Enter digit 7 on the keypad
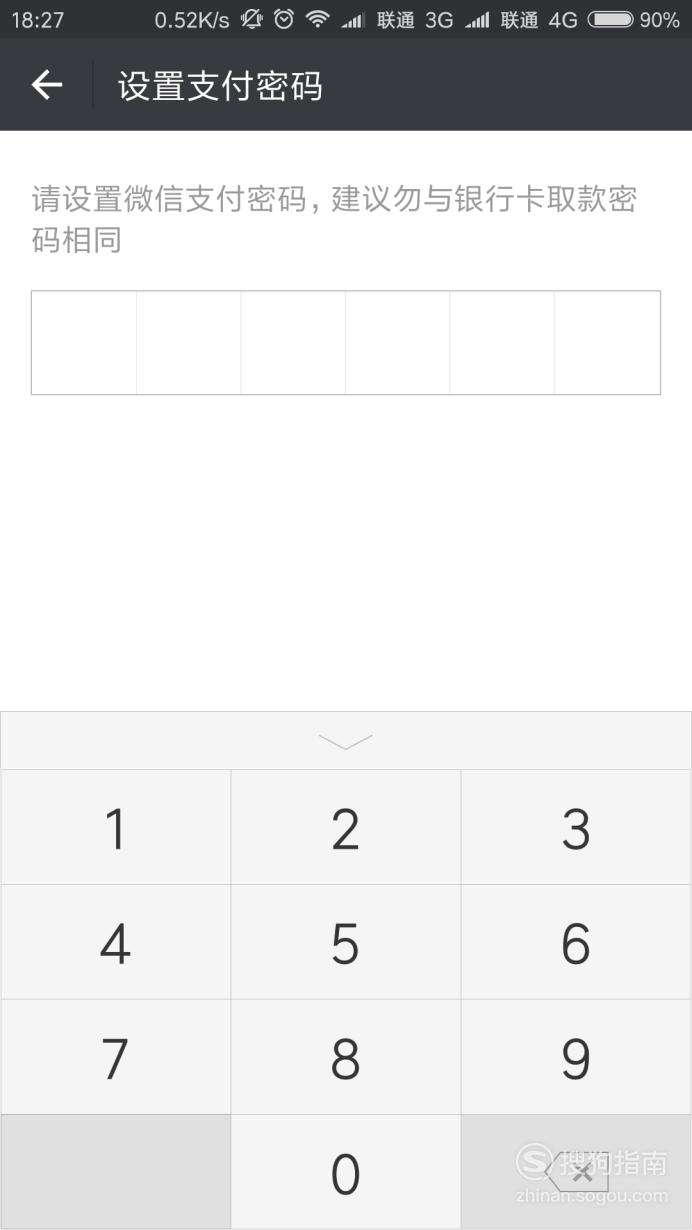Image resolution: width=692 pixels, height=1230 pixels. coord(116,1058)
